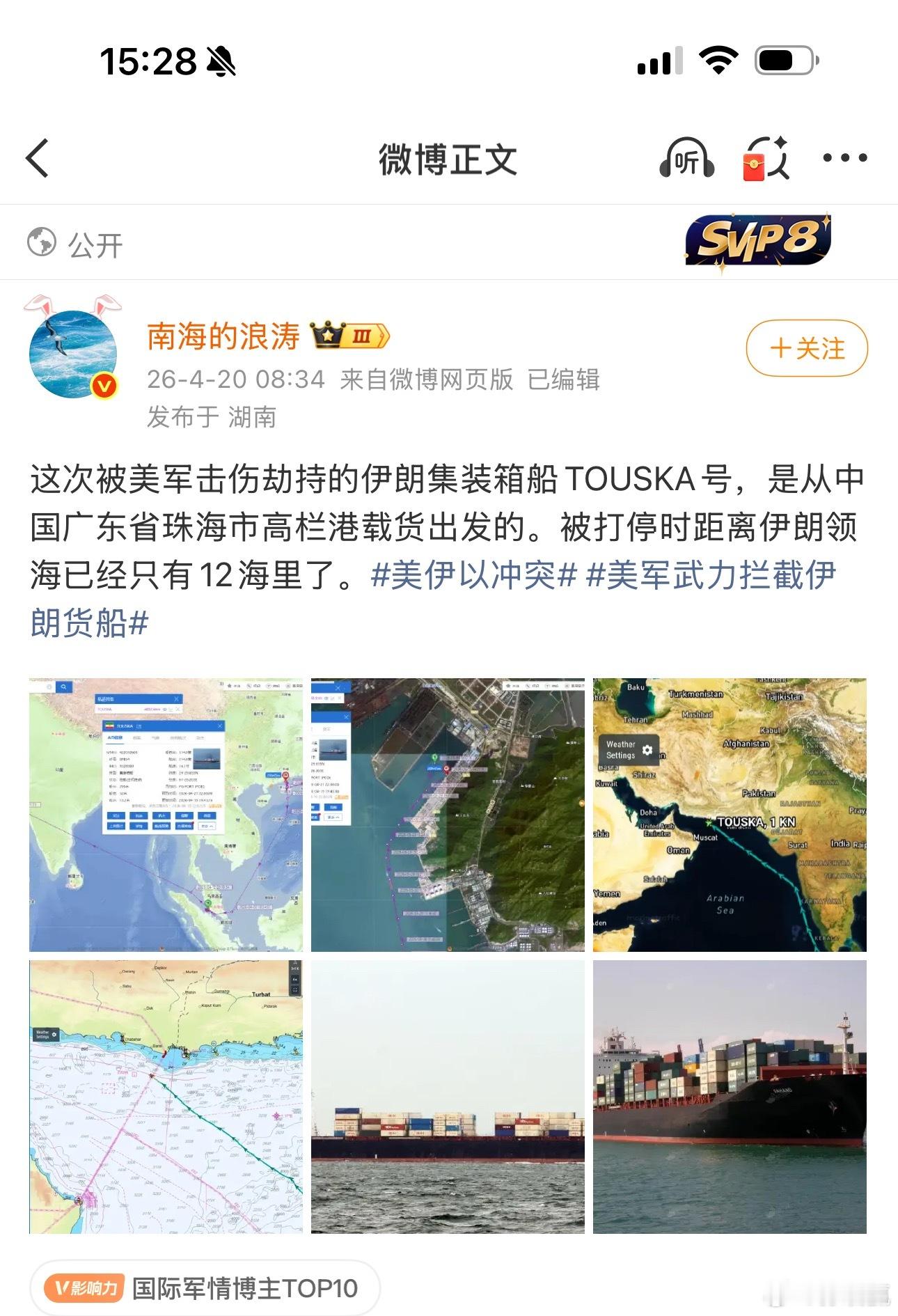This screenshot has height=1316, width=898.
Task: Tap the globe icon next to 公开
Action: [x=40, y=242]
